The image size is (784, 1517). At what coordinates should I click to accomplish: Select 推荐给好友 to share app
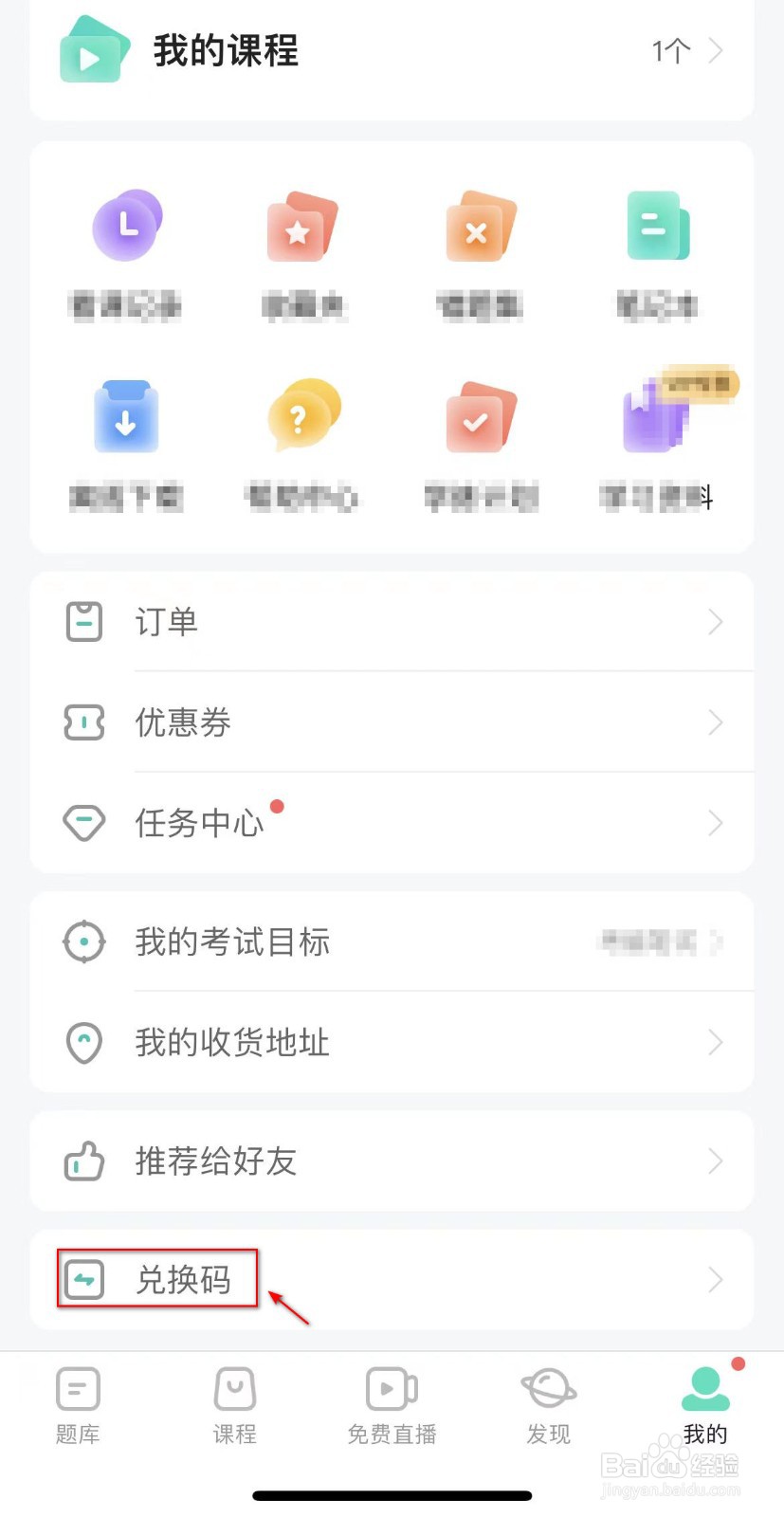pos(392,1161)
